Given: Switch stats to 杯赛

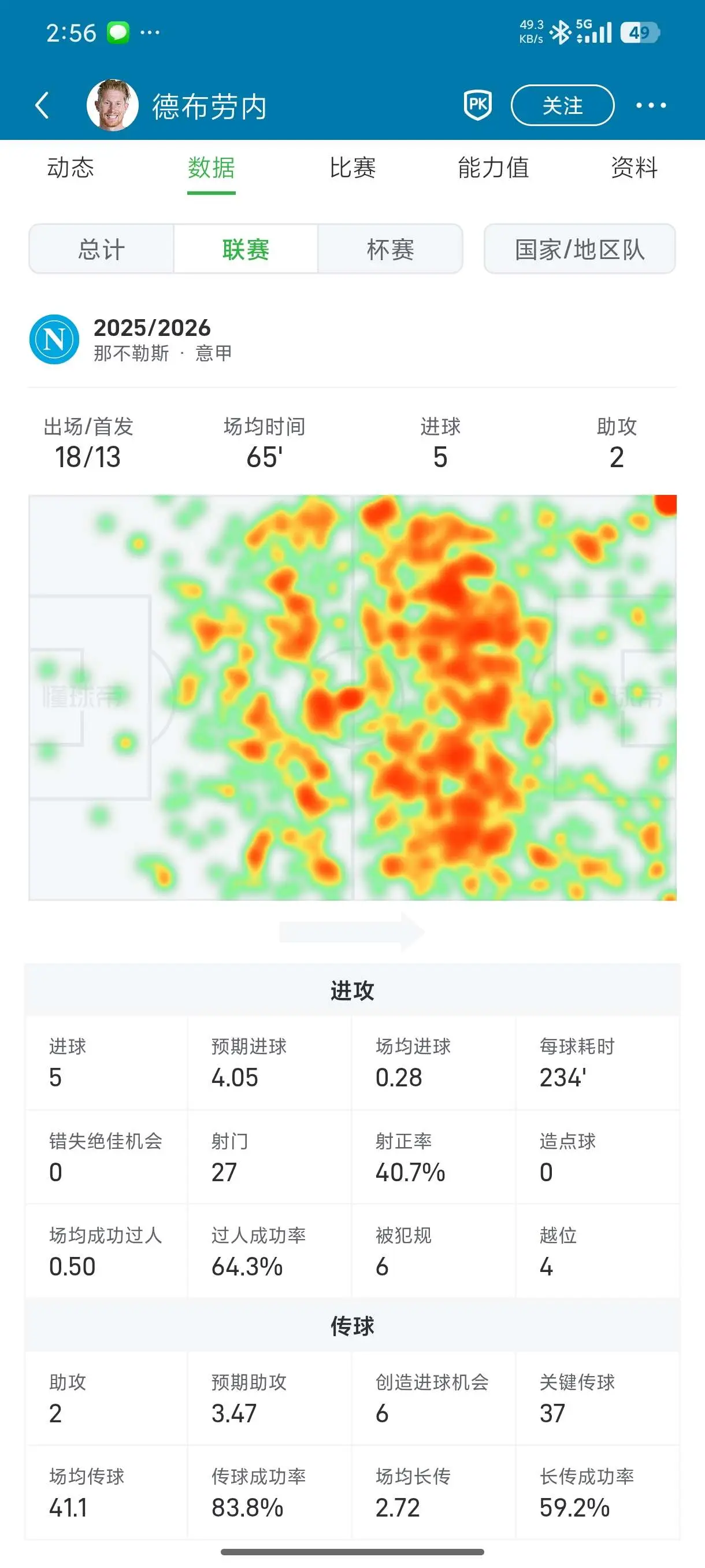Looking at the screenshot, I should pyautogui.click(x=390, y=249).
